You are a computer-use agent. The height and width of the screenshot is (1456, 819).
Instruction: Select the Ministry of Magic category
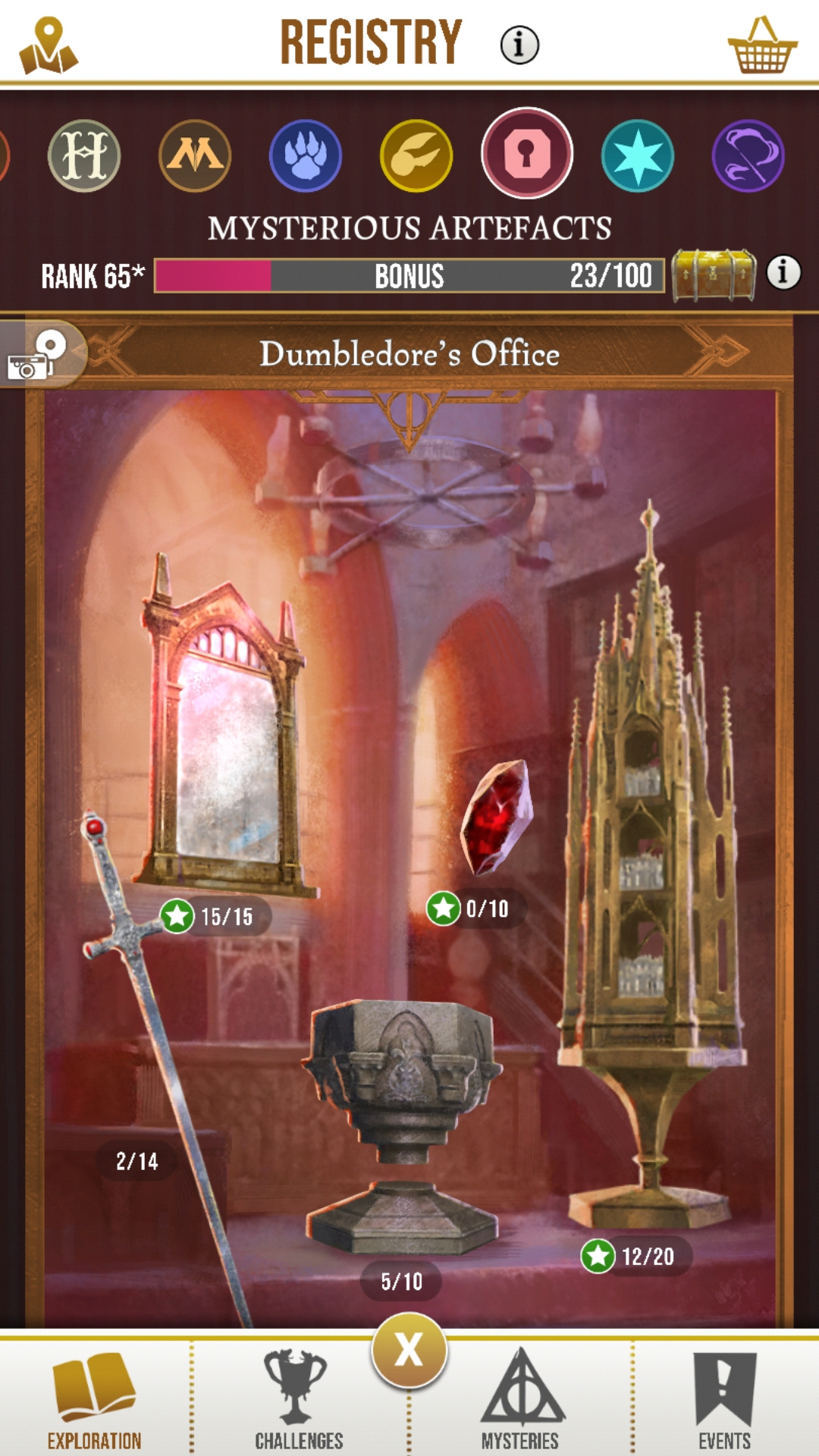(195, 156)
